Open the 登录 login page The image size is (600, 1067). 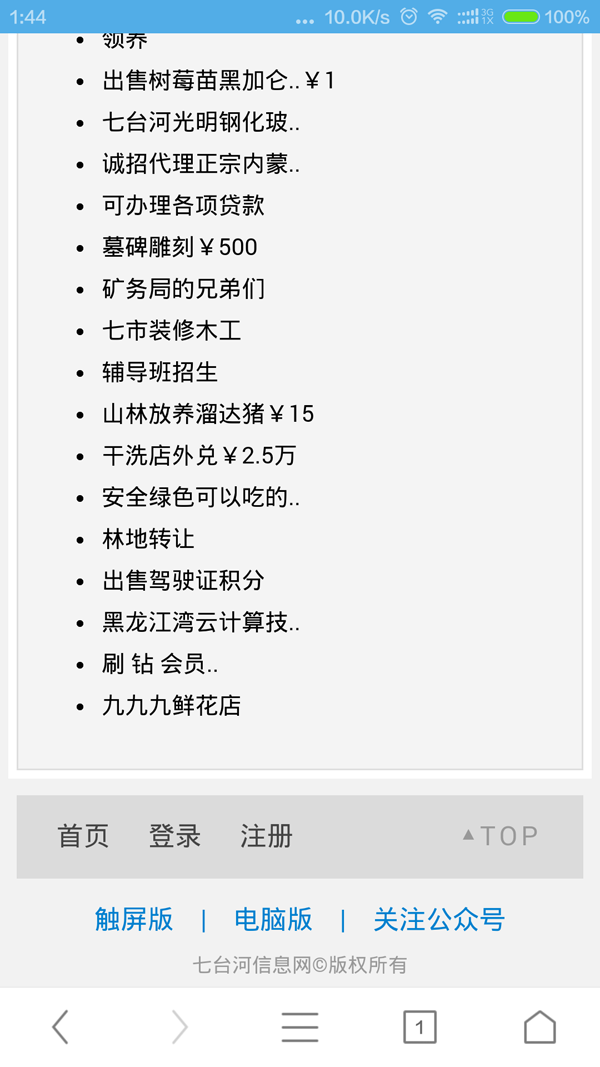coord(175,836)
